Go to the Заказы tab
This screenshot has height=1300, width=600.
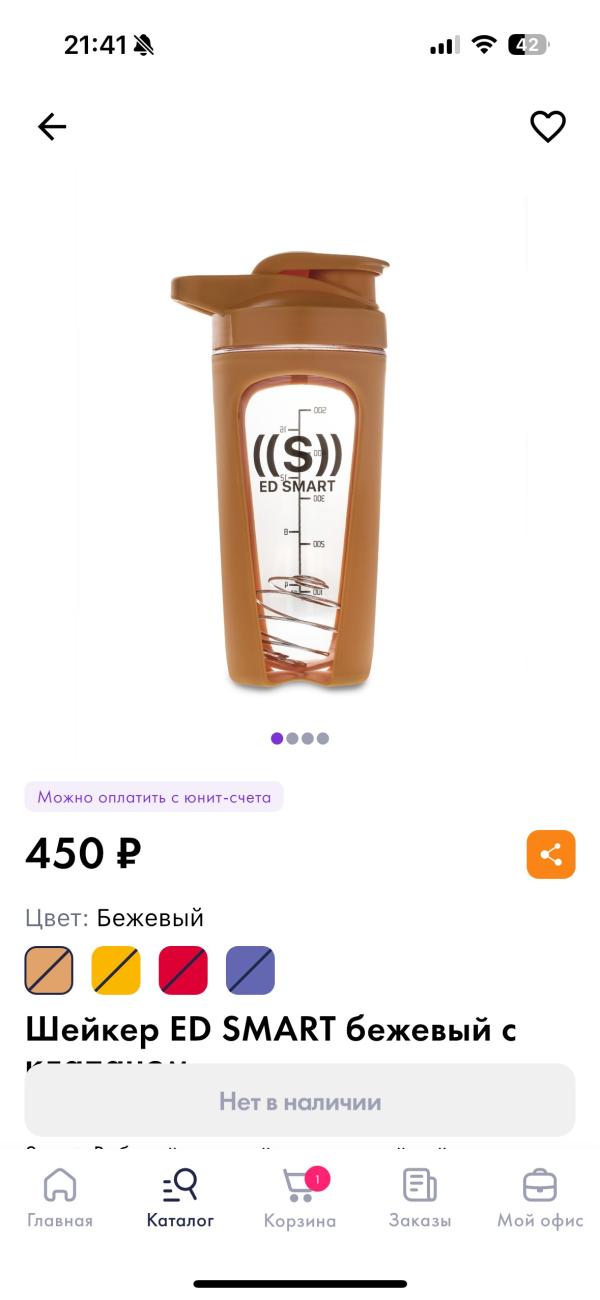coord(420,1198)
